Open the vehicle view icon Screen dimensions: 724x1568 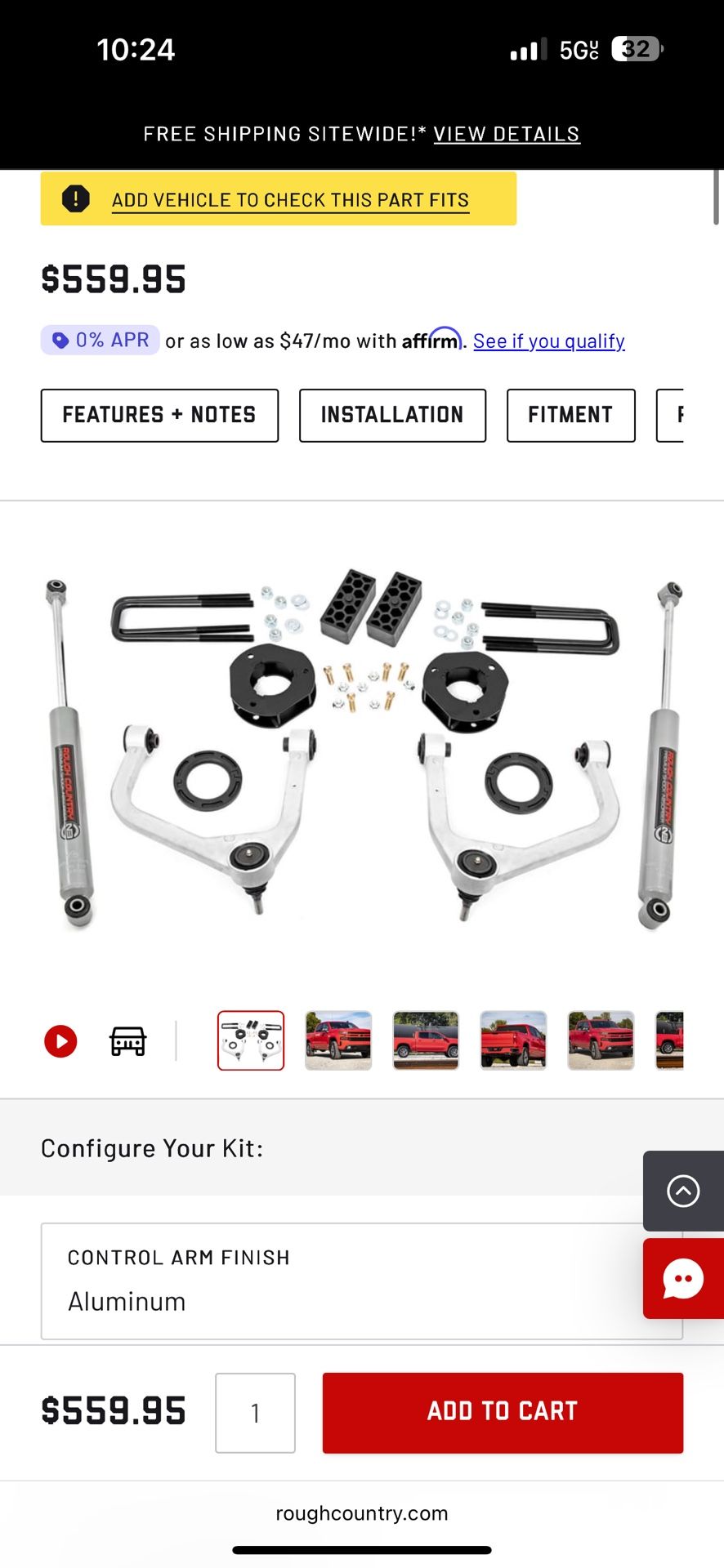click(127, 1041)
